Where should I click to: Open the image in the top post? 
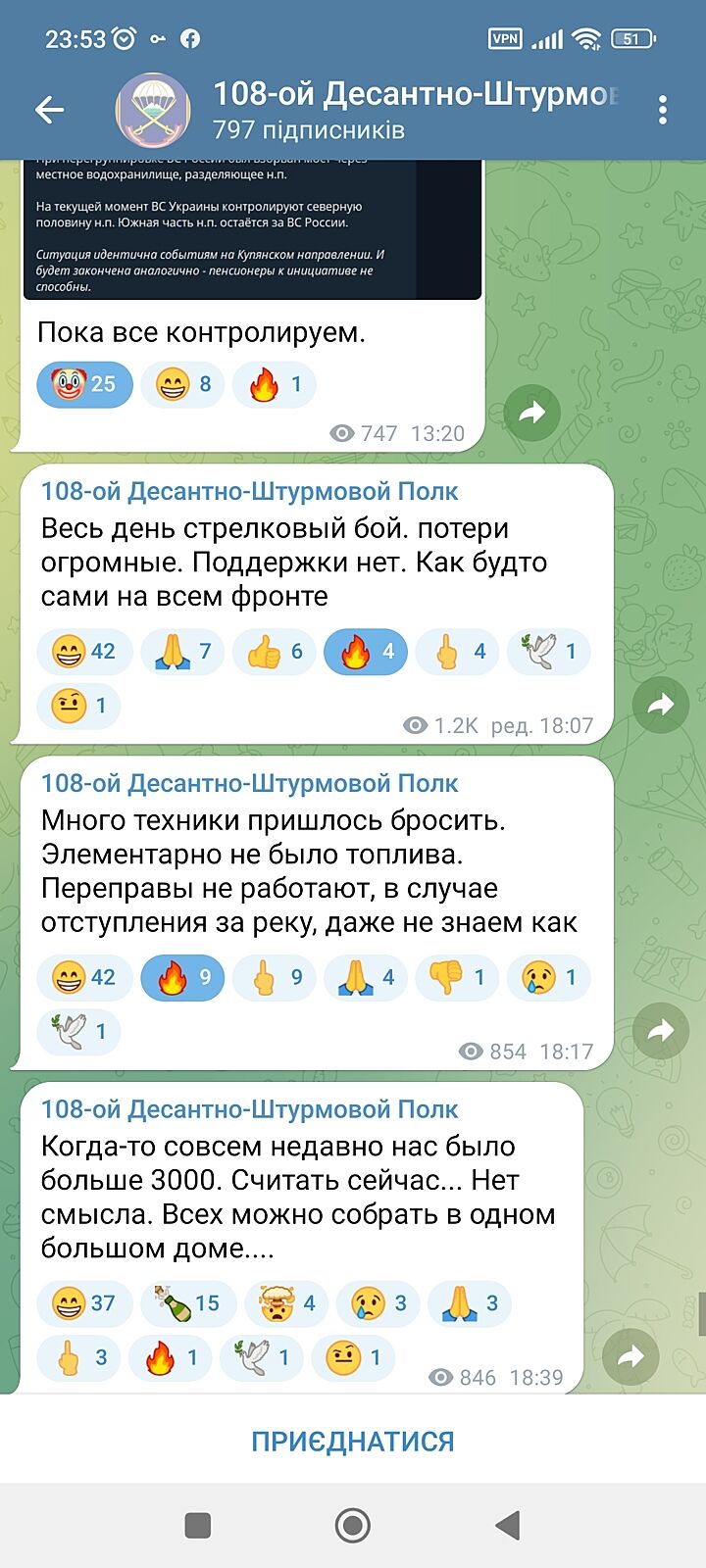pyautogui.click(x=253, y=230)
